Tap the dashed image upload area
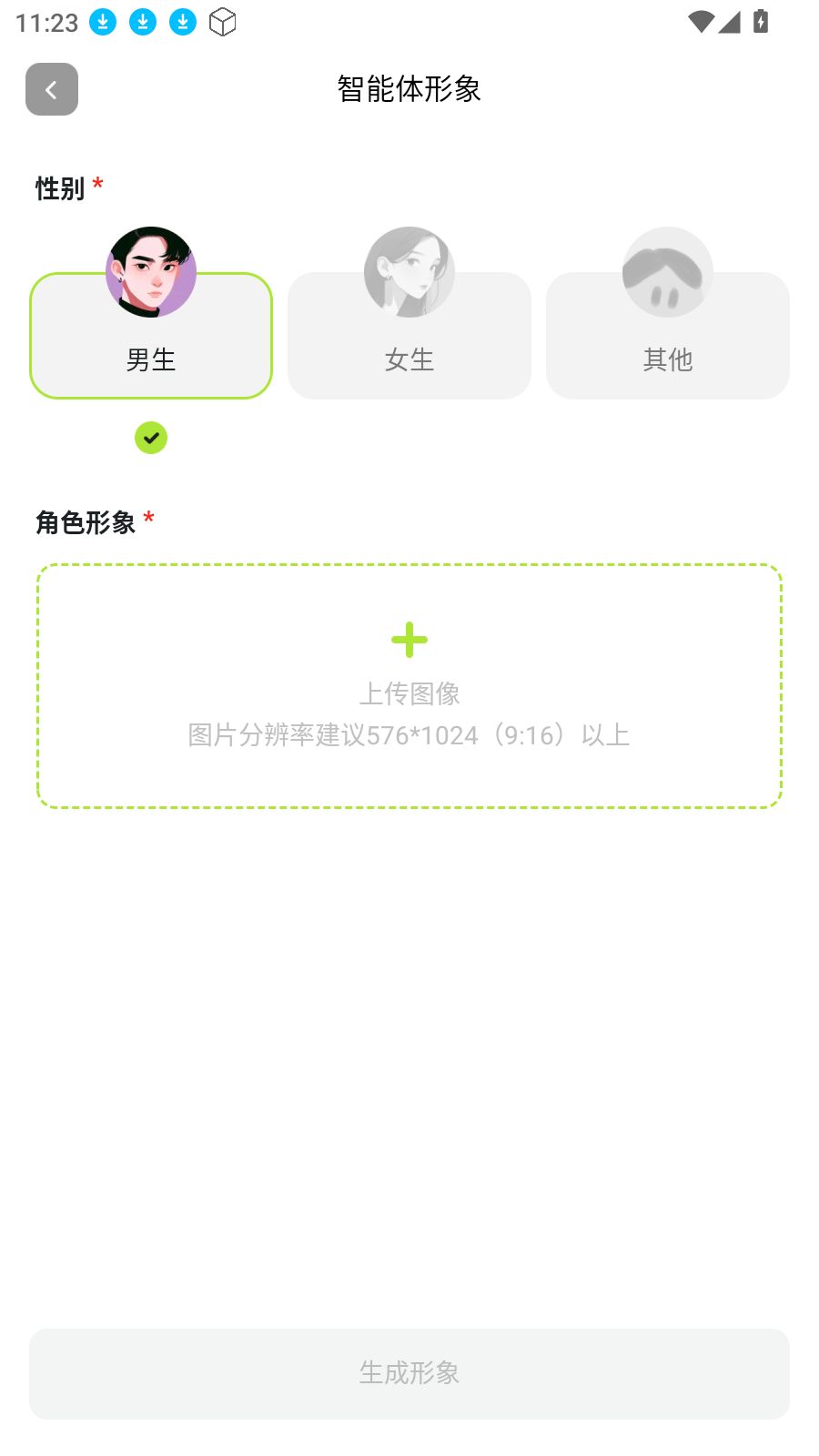 [409, 685]
